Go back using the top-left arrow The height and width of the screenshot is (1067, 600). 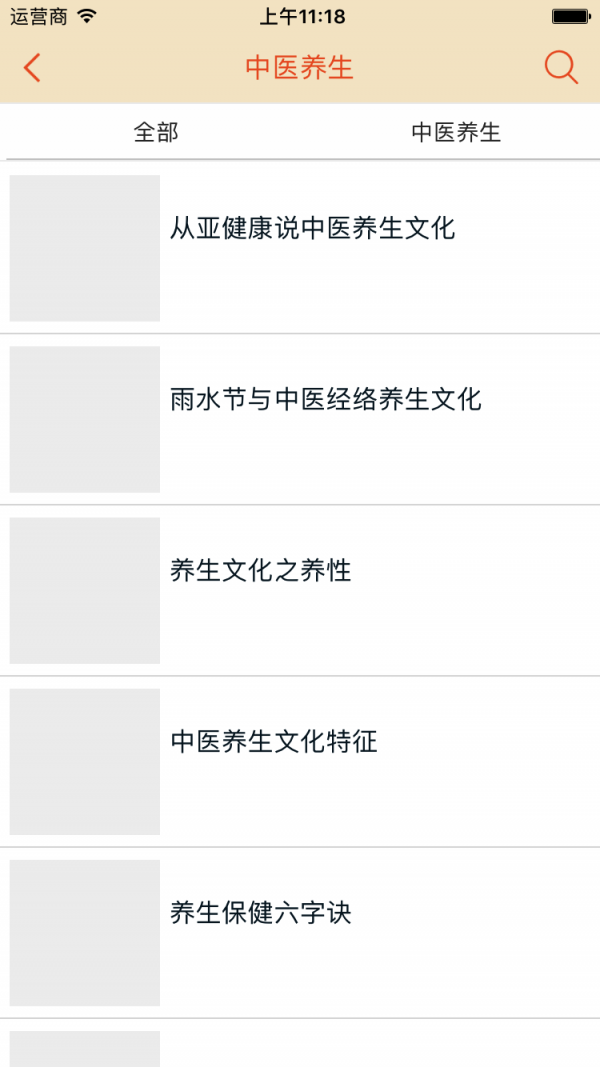33,68
